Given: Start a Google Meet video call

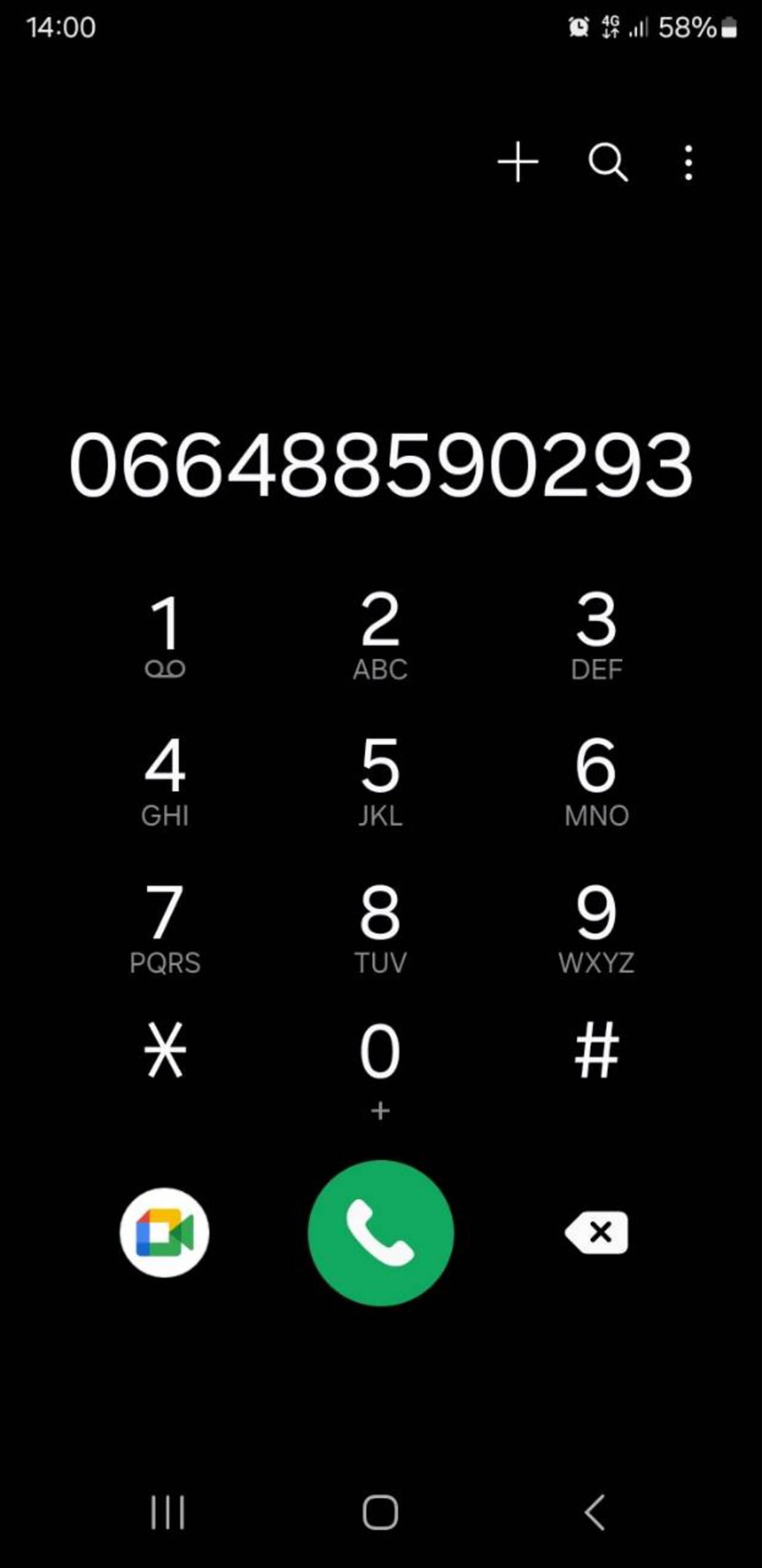Looking at the screenshot, I should point(164,1233).
